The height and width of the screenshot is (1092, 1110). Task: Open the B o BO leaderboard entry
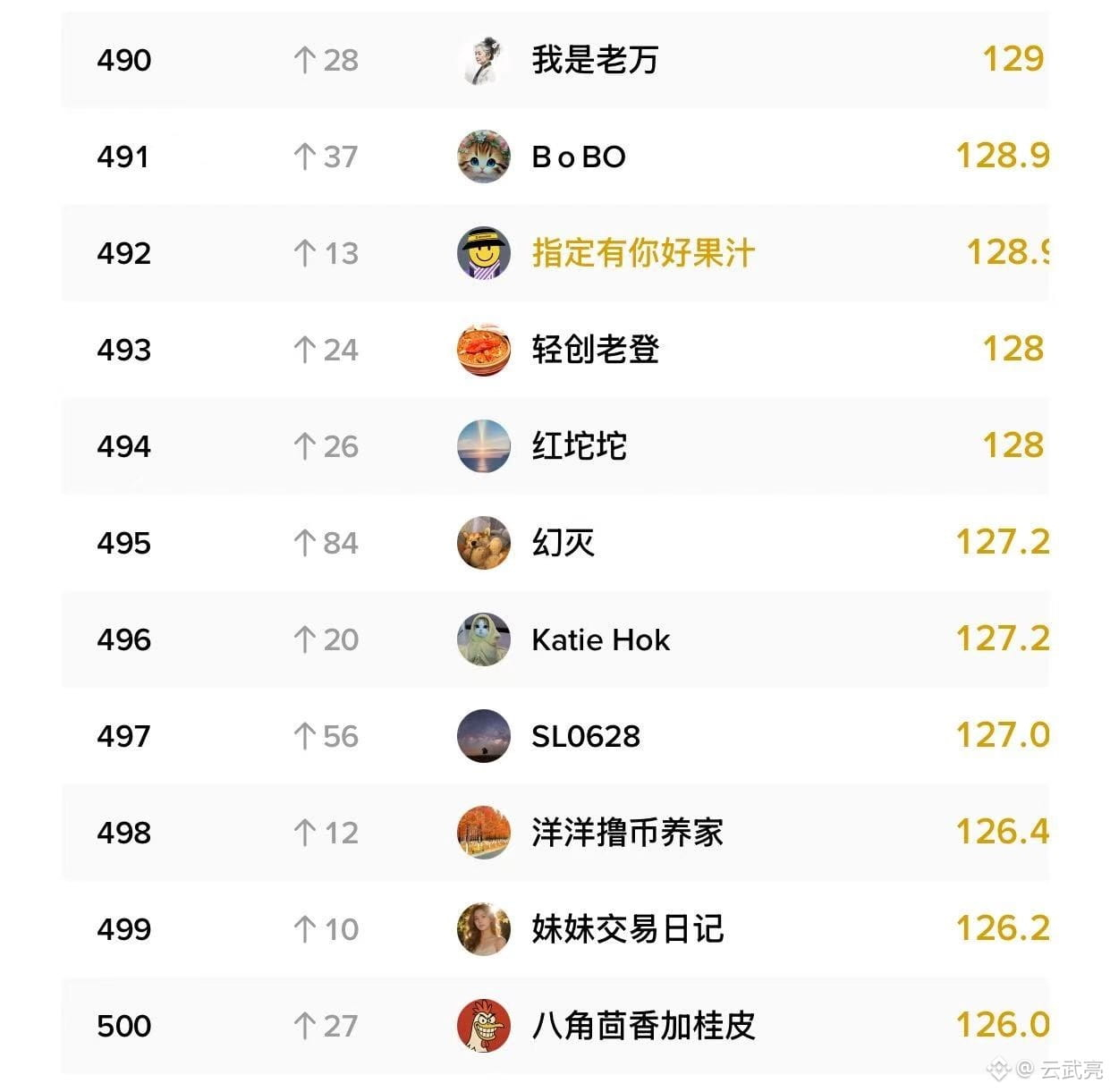(x=555, y=157)
